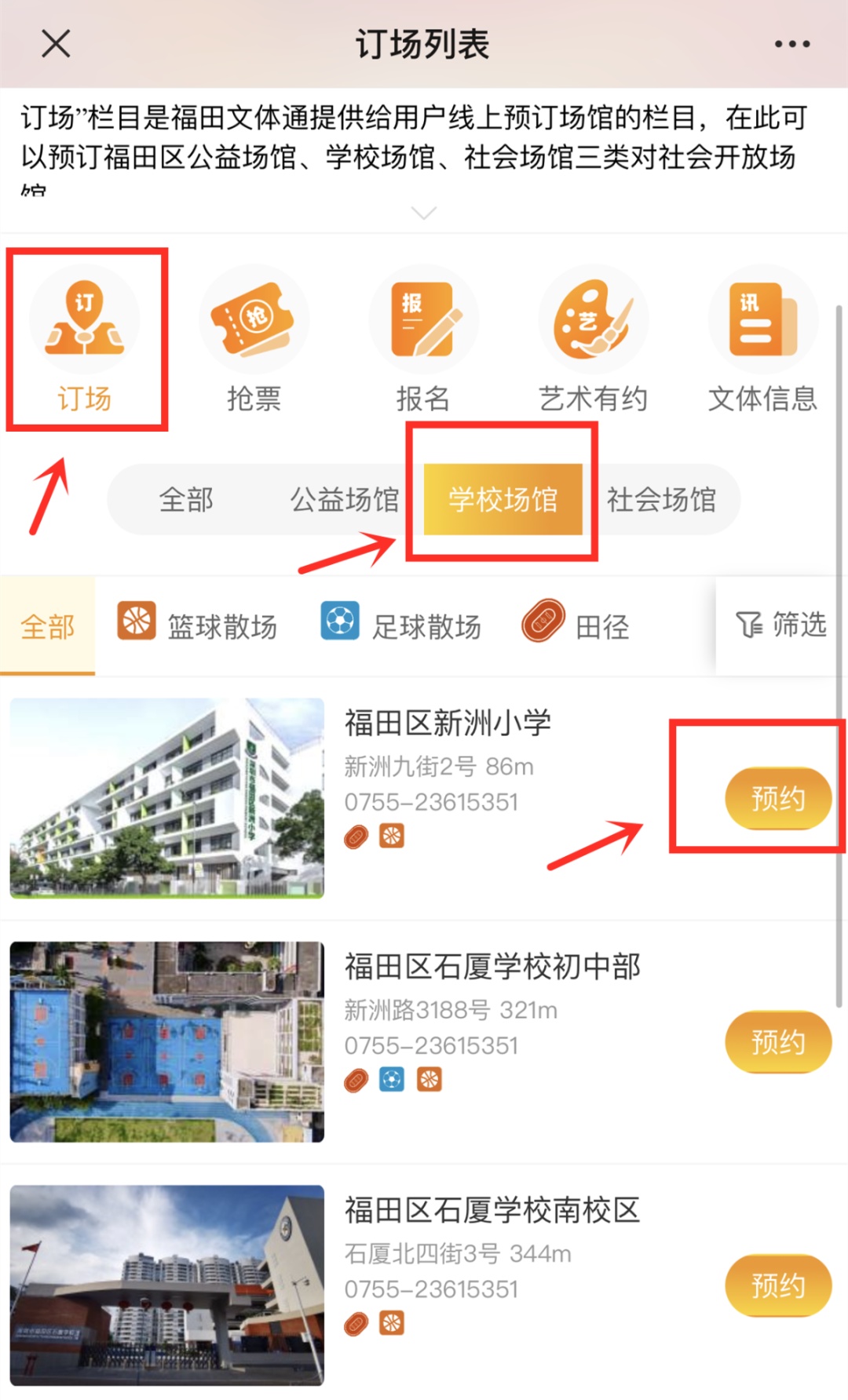Filter by 篮球散场
The width and height of the screenshot is (848, 1400).
(198, 625)
